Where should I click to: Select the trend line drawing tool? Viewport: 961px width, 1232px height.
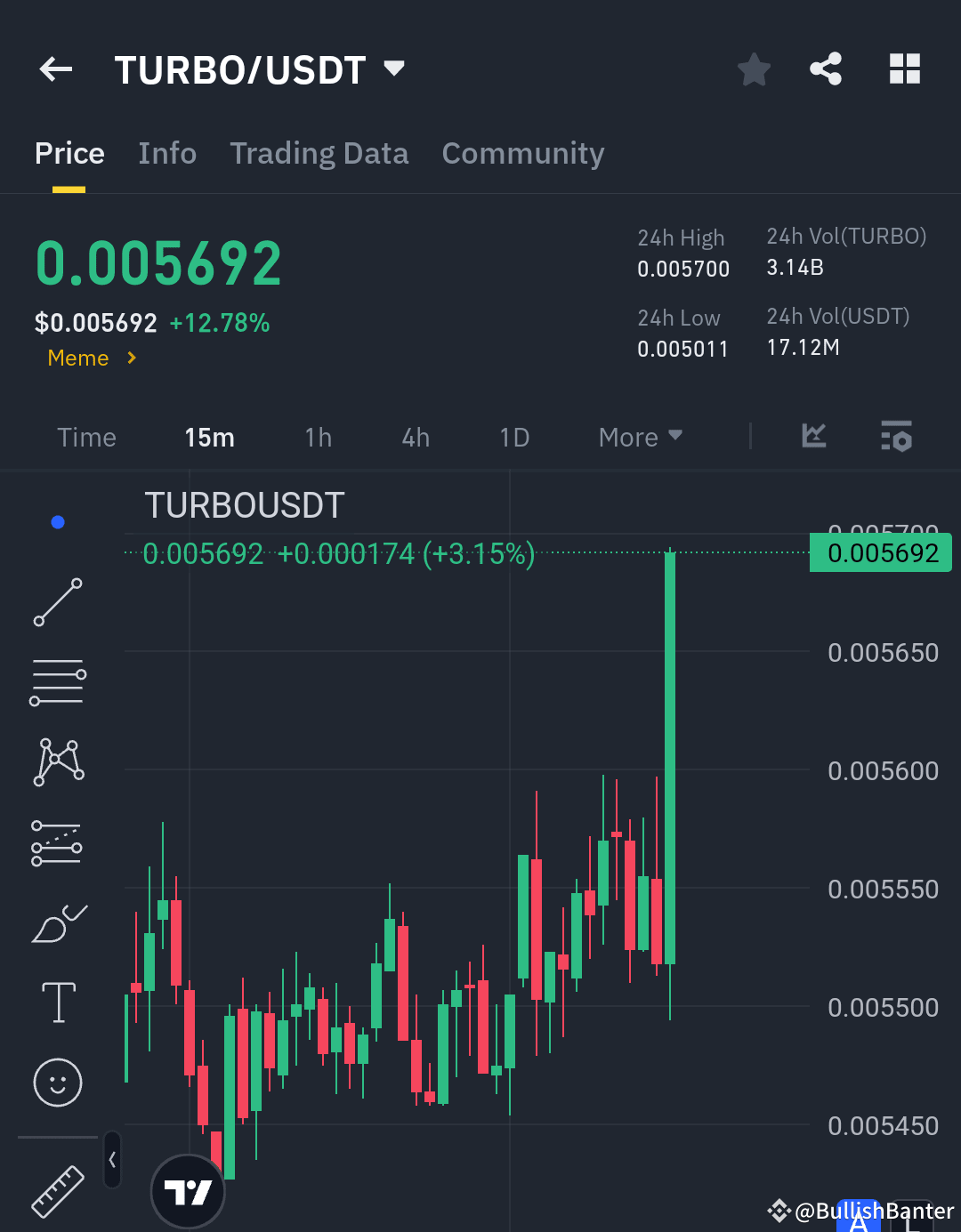tap(57, 603)
